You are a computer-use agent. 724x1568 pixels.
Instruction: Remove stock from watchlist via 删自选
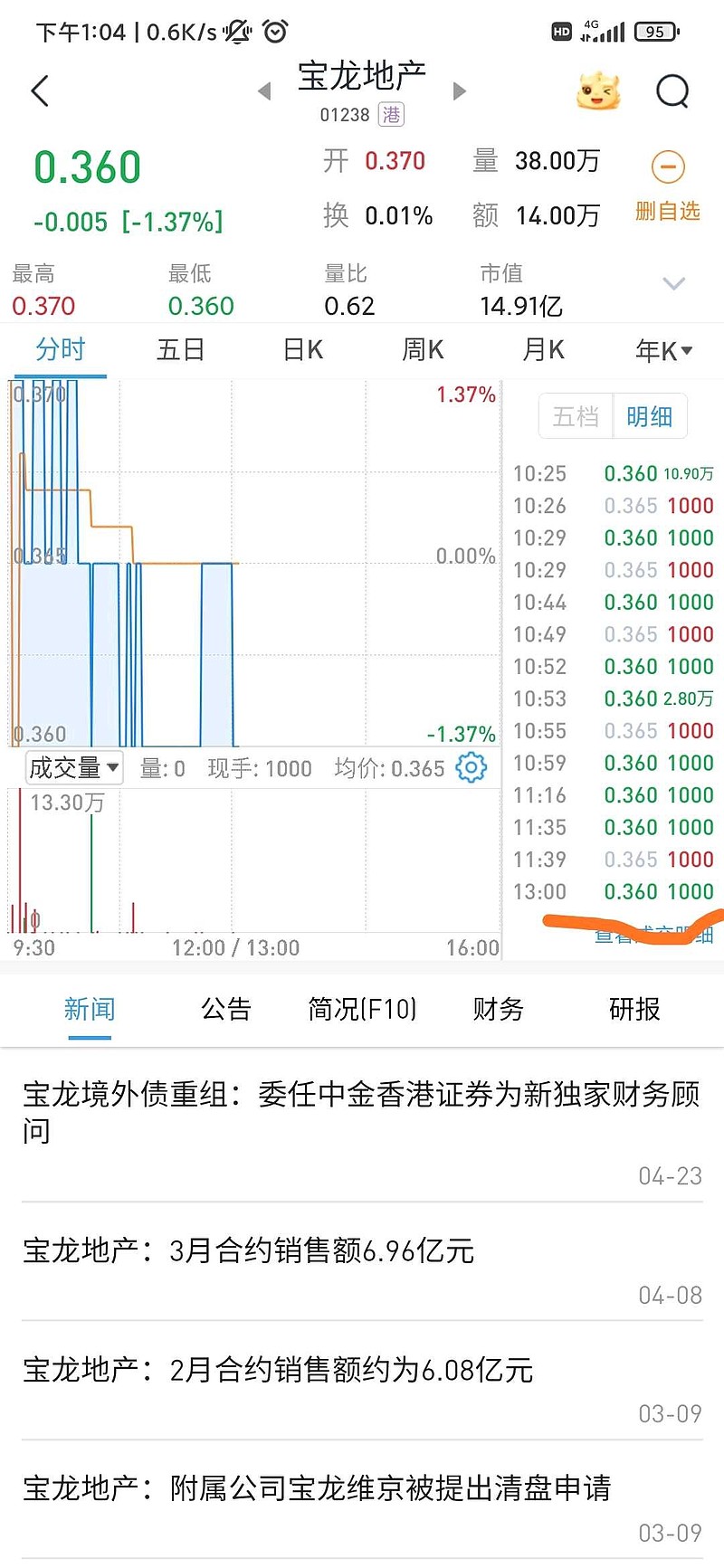click(x=668, y=185)
